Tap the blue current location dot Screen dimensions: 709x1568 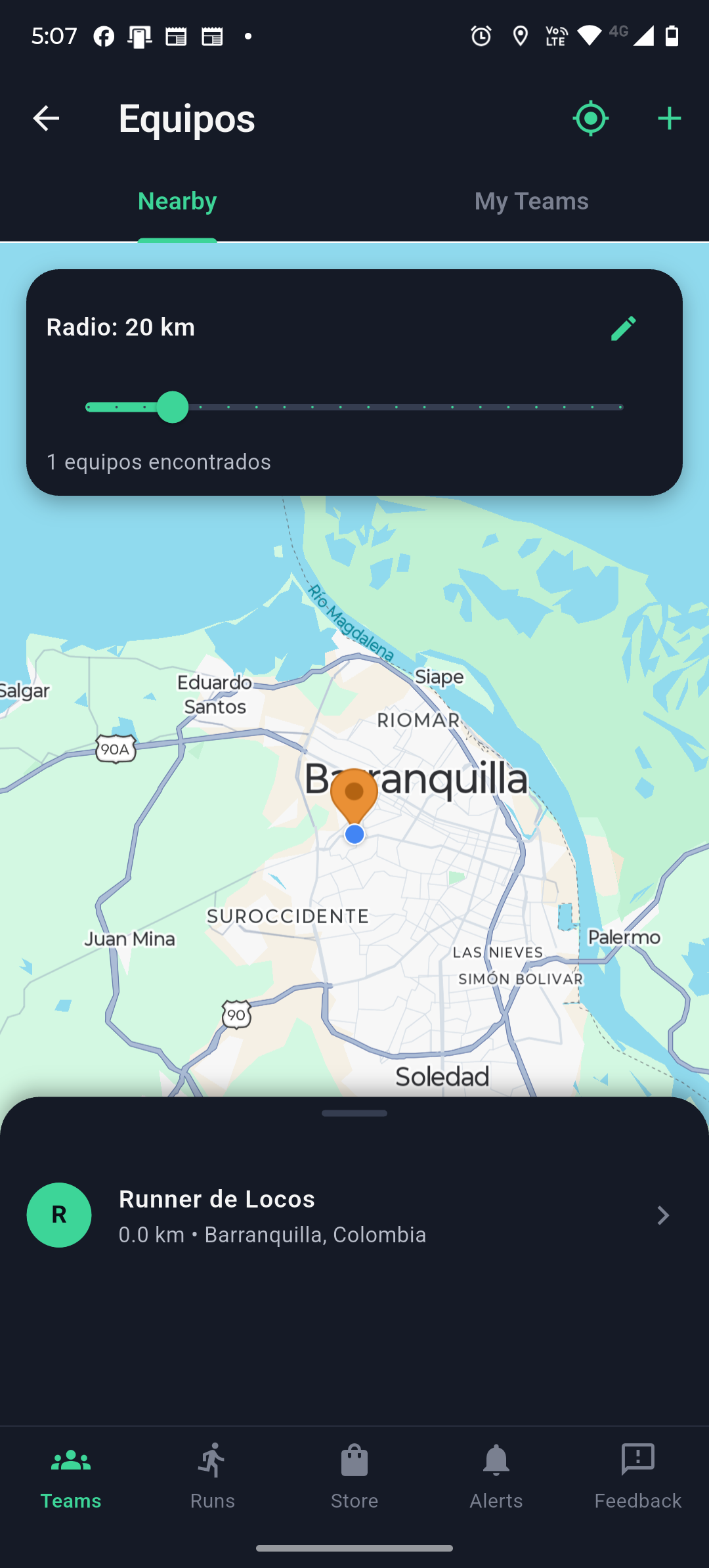[x=354, y=835]
